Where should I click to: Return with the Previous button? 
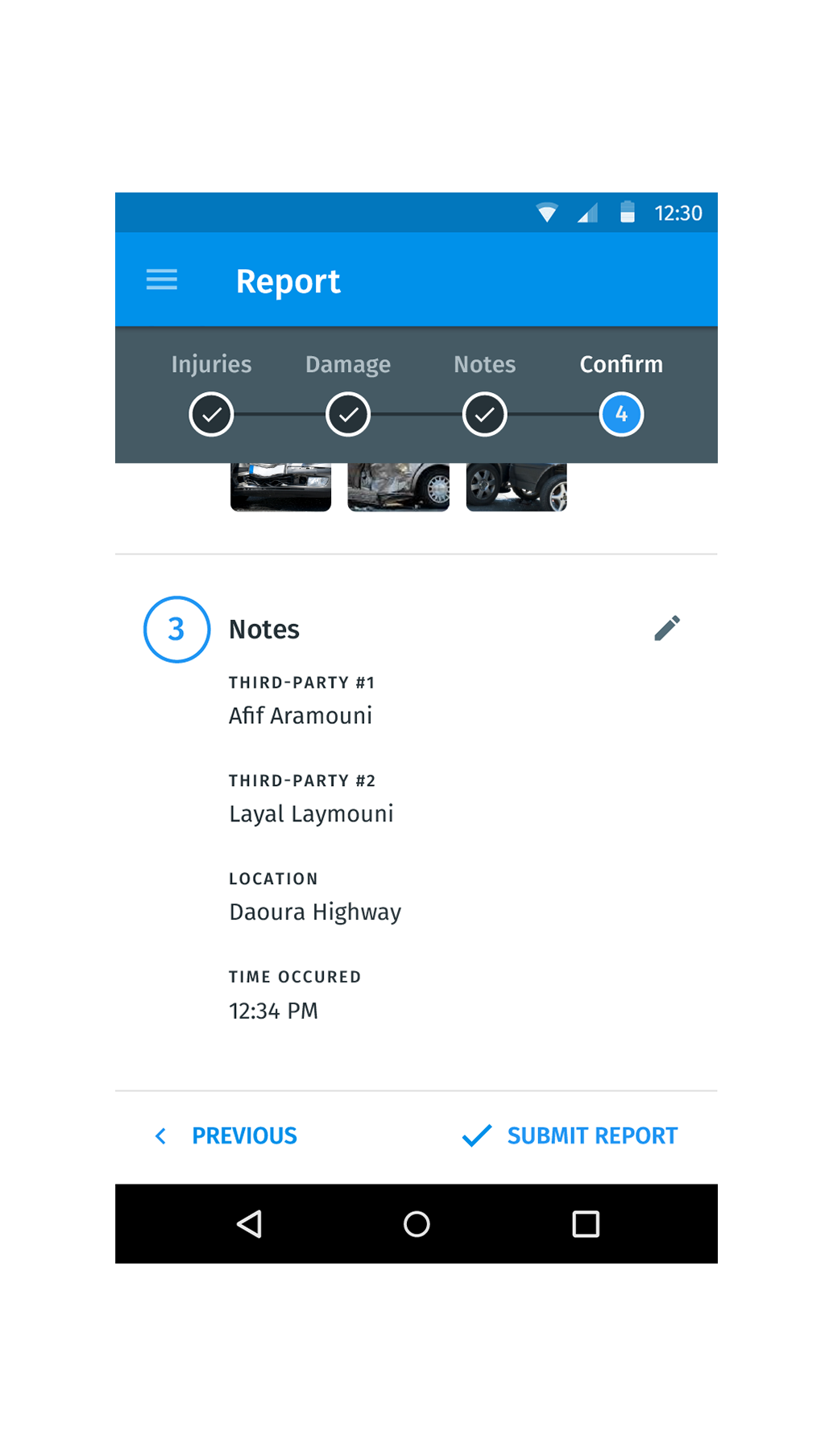coord(226,1135)
